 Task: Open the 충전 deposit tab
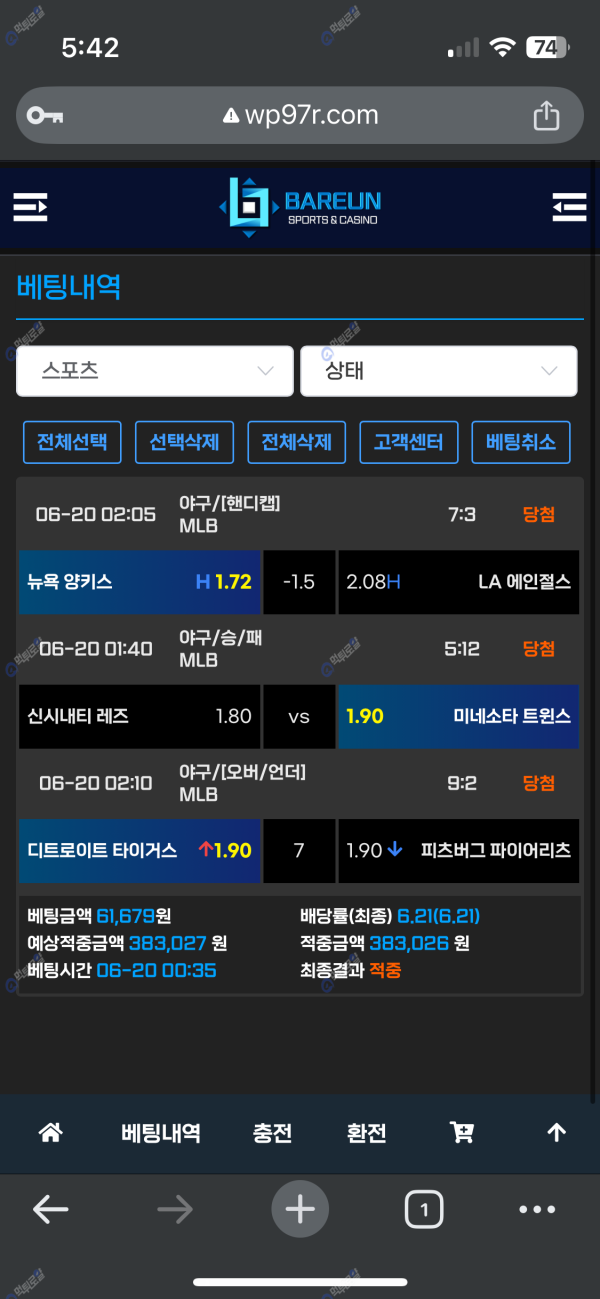click(x=272, y=1133)
